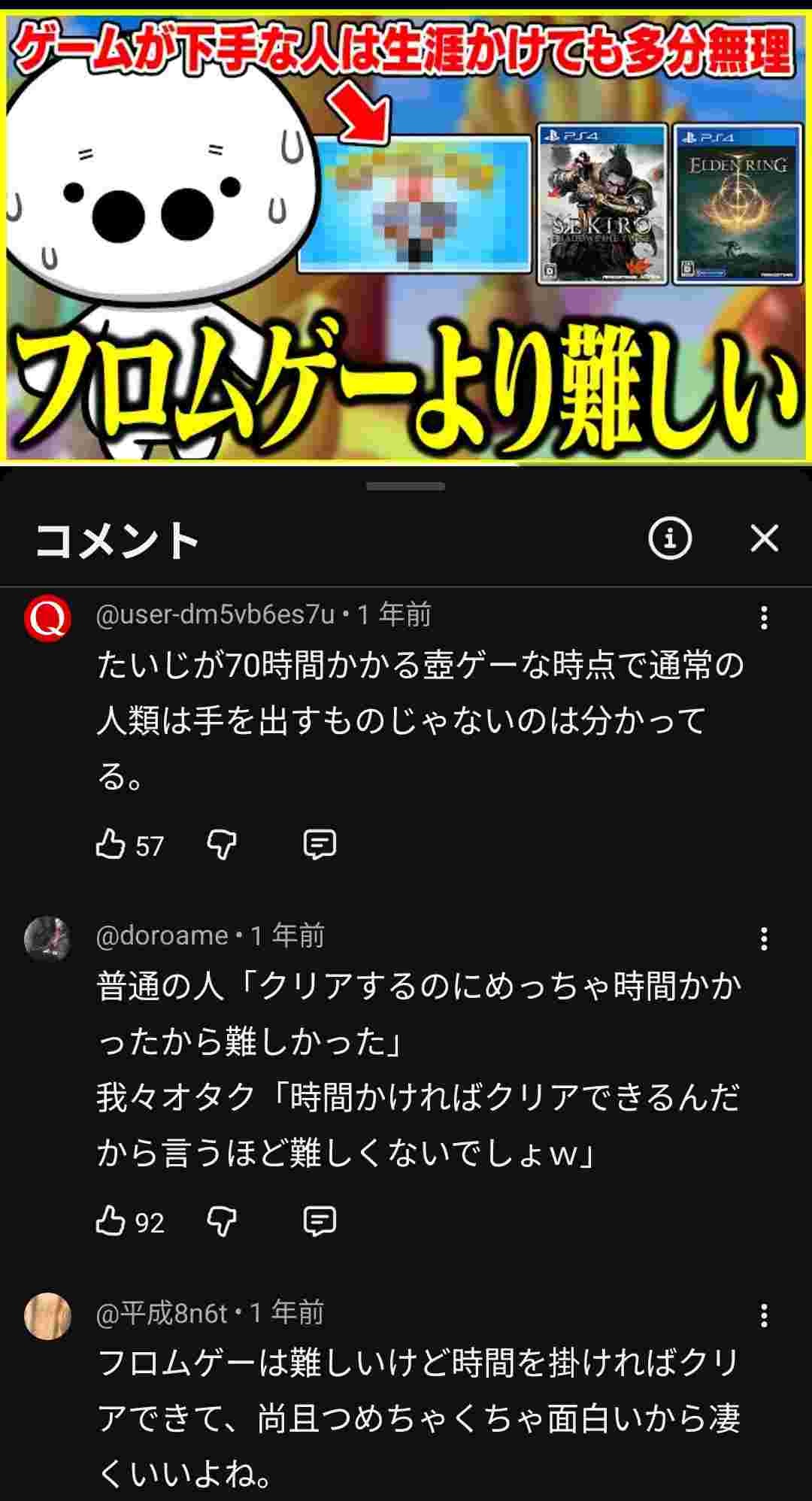View @user-dm5vb6es7u's profile avatar
Viewport: 812px width, 1501px height.
pos(47,619)
